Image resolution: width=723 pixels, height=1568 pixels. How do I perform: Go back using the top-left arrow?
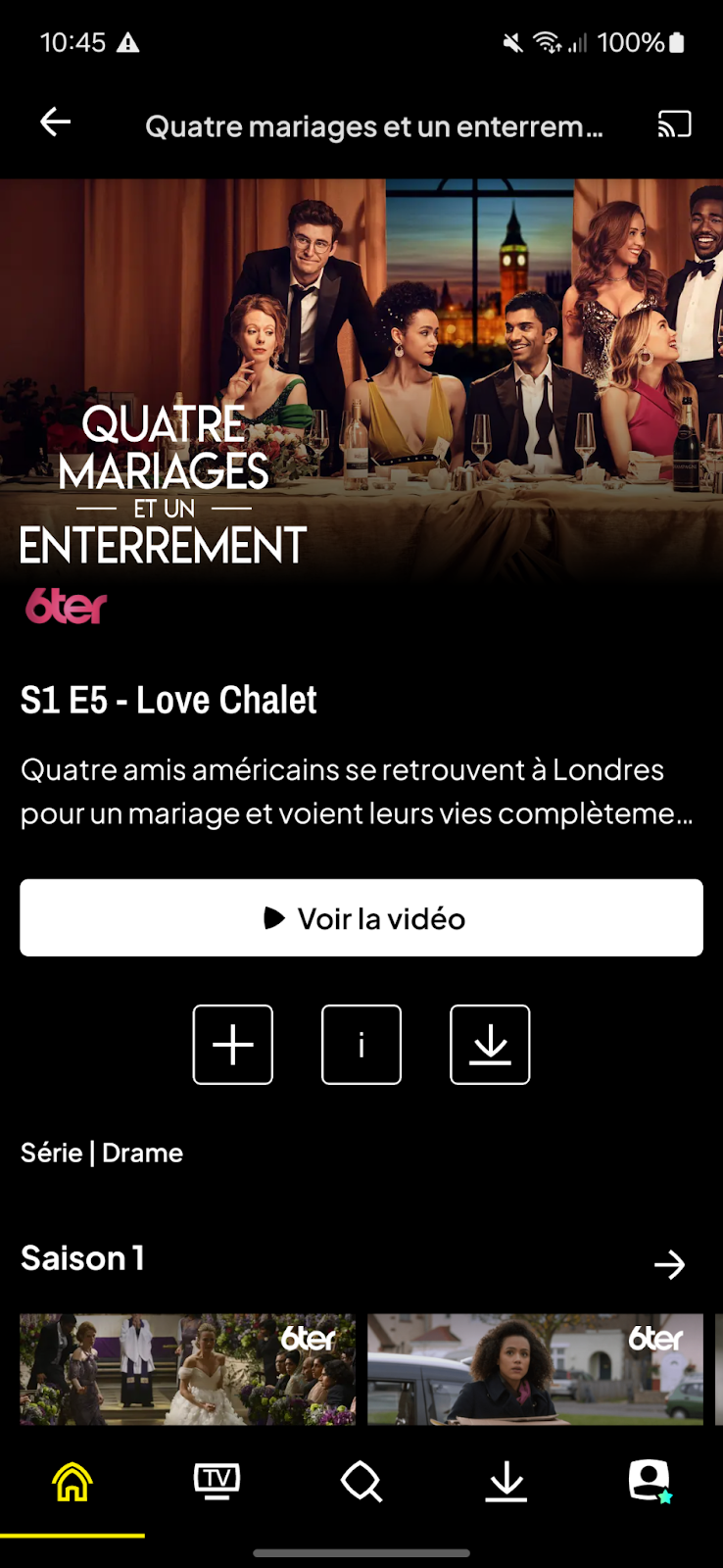56,122
